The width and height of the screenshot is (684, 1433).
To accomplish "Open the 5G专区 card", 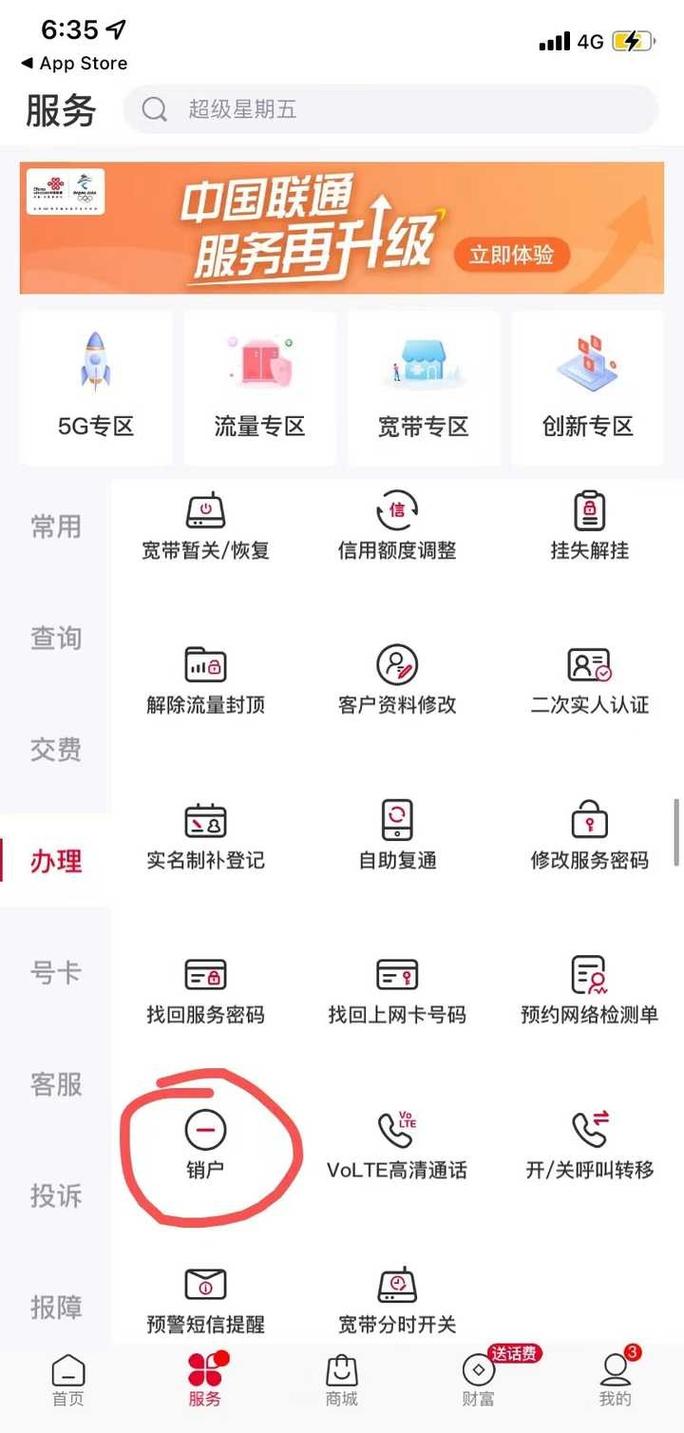I will tap(96, 388).
